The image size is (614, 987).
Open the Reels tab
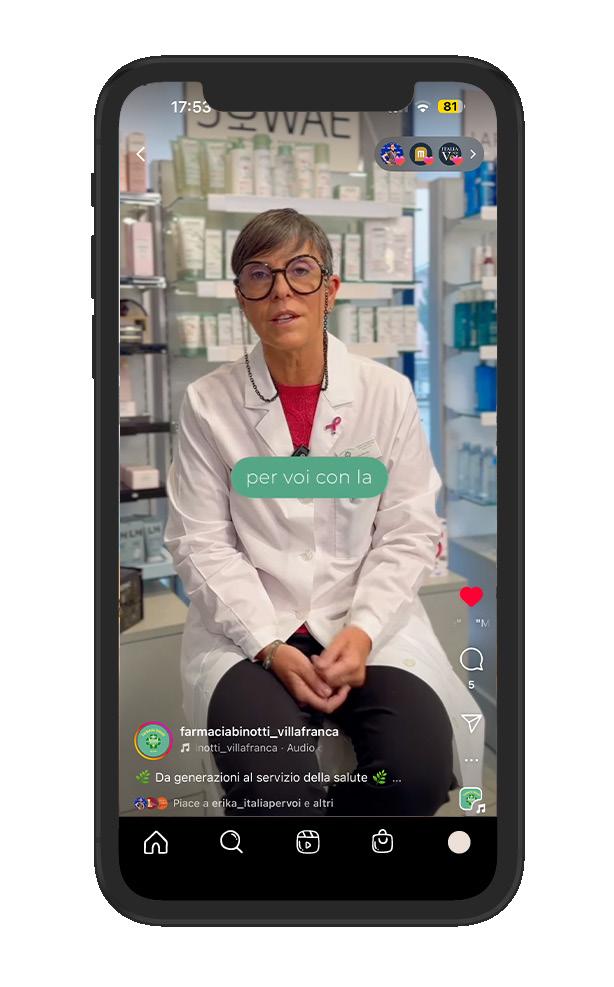[x=308, y=842]
